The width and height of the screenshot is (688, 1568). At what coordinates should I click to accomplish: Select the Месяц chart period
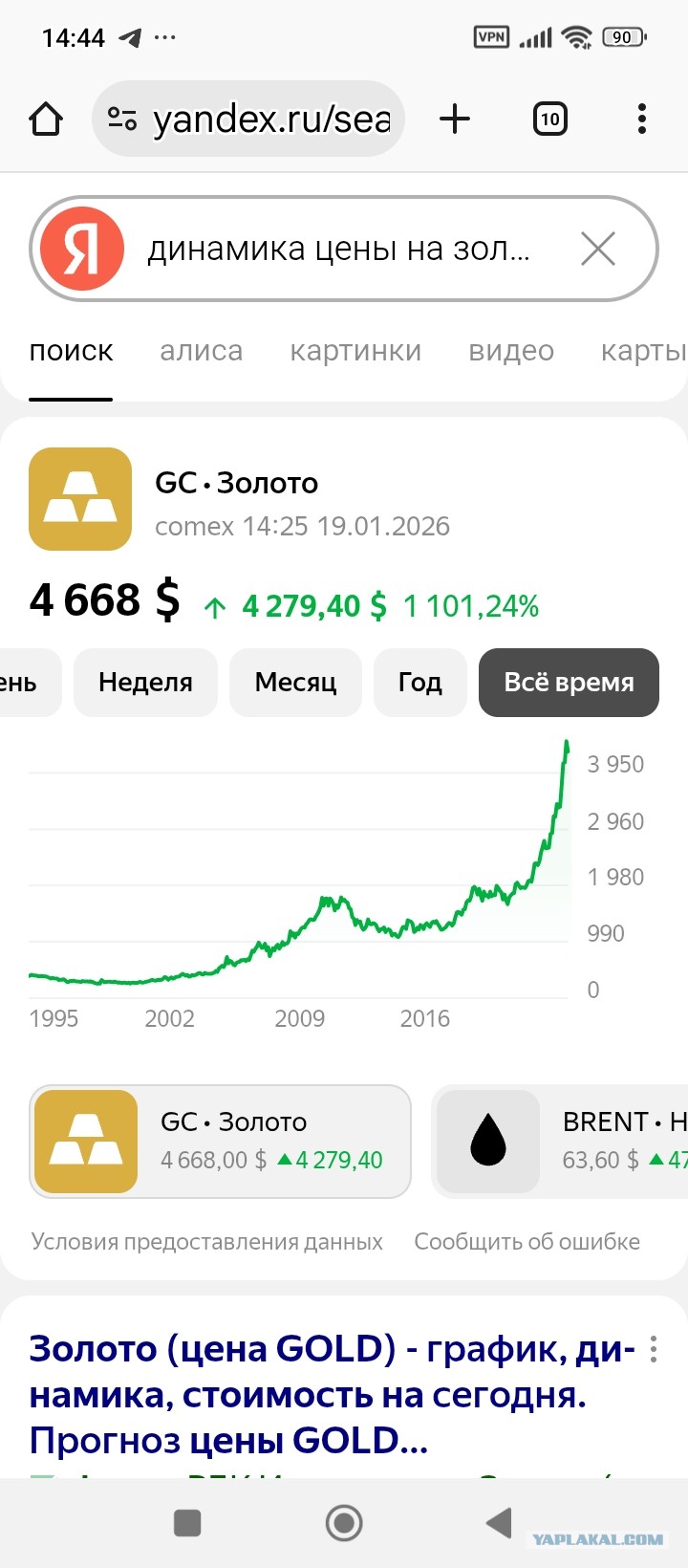point(295,683)
